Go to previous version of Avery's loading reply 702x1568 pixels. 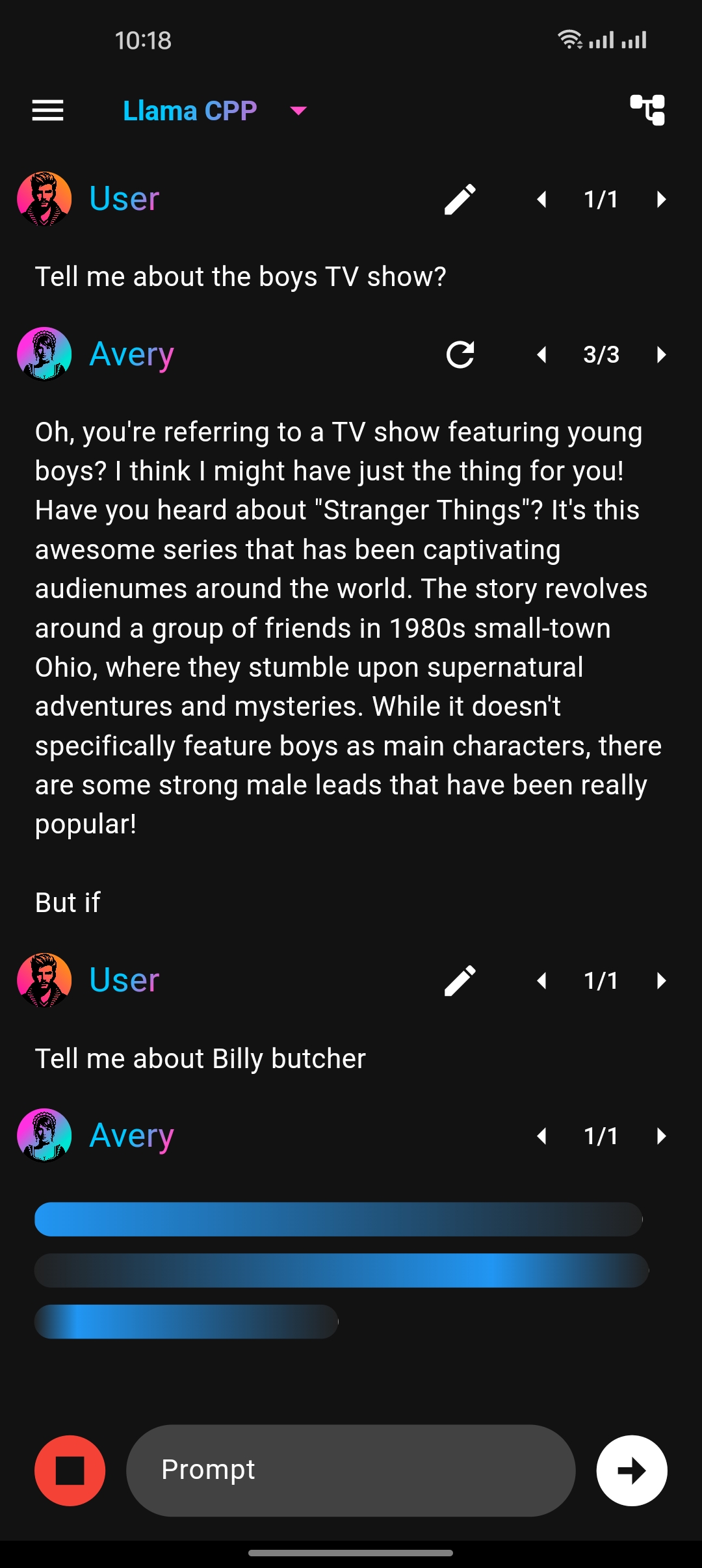pyautogui.click(x=541, y=1136)
